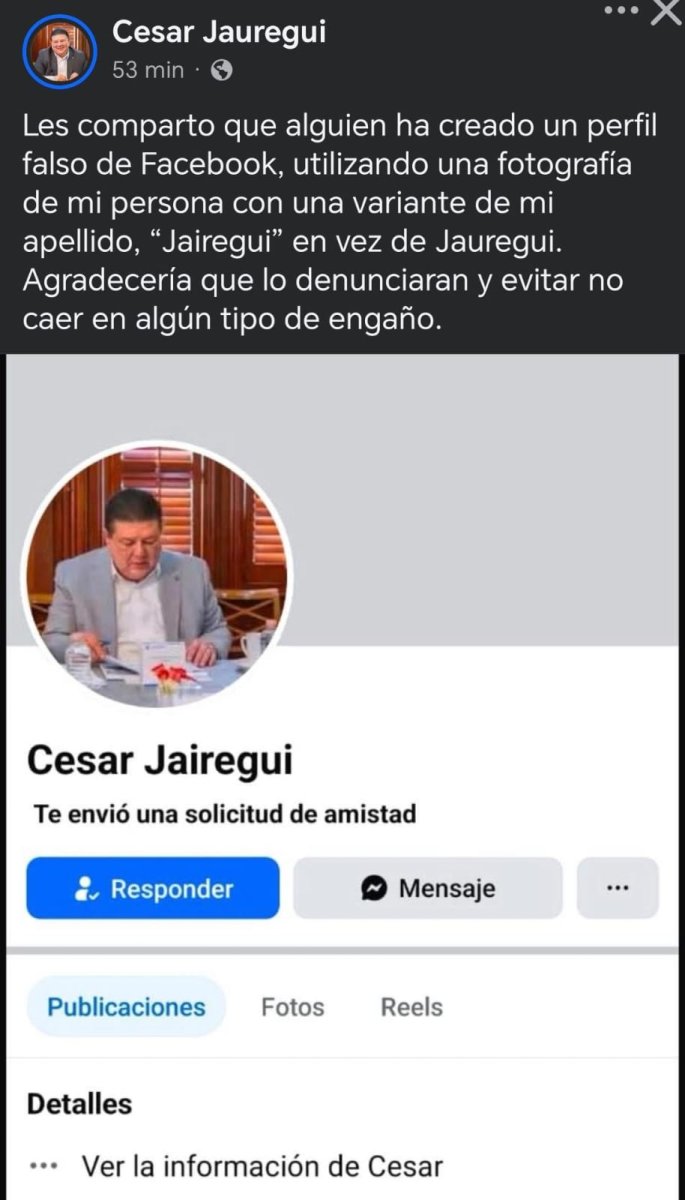Open the post's three-dot options menu
The width and height of the screenshot is (685, 1200).
coord(622,10)
